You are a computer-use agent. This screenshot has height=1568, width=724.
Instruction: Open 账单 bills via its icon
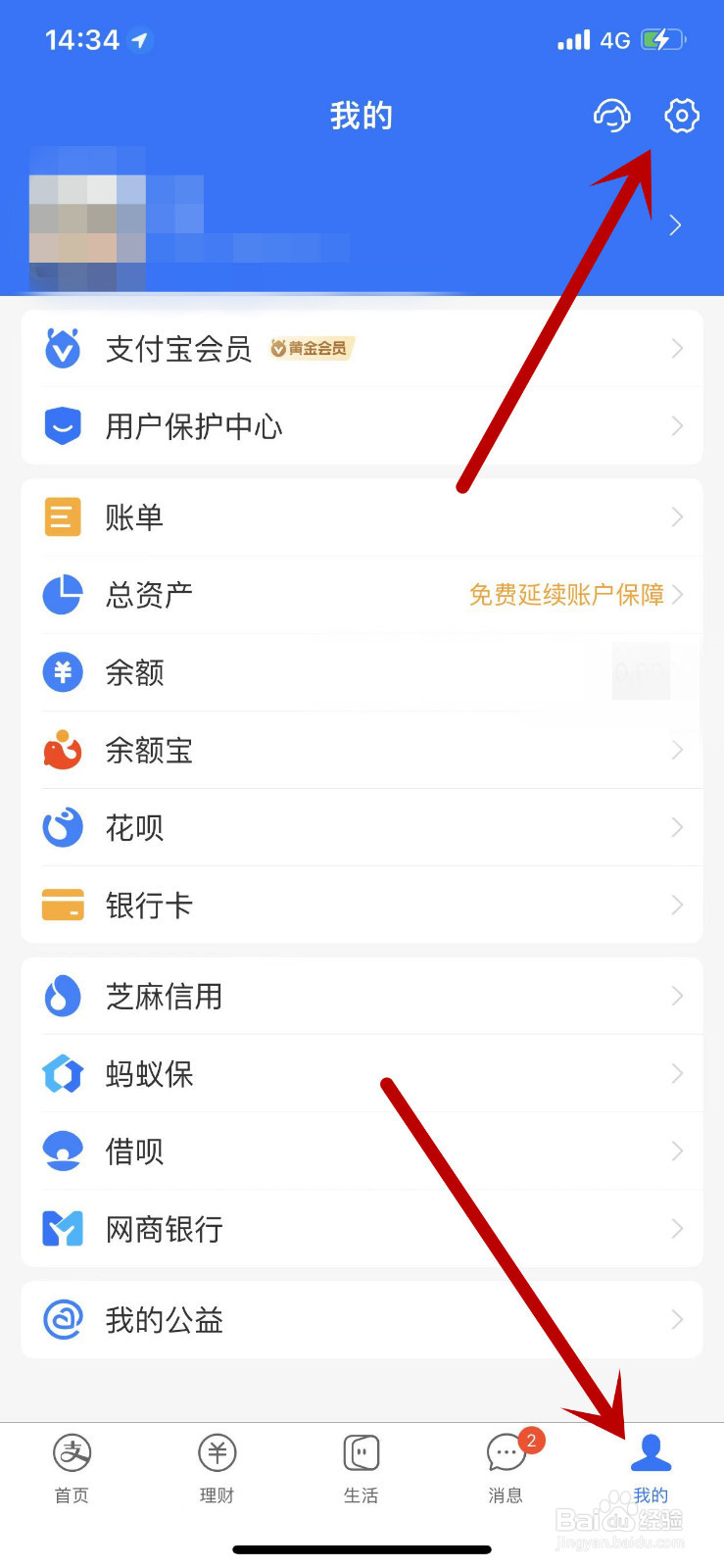(62, 516)
